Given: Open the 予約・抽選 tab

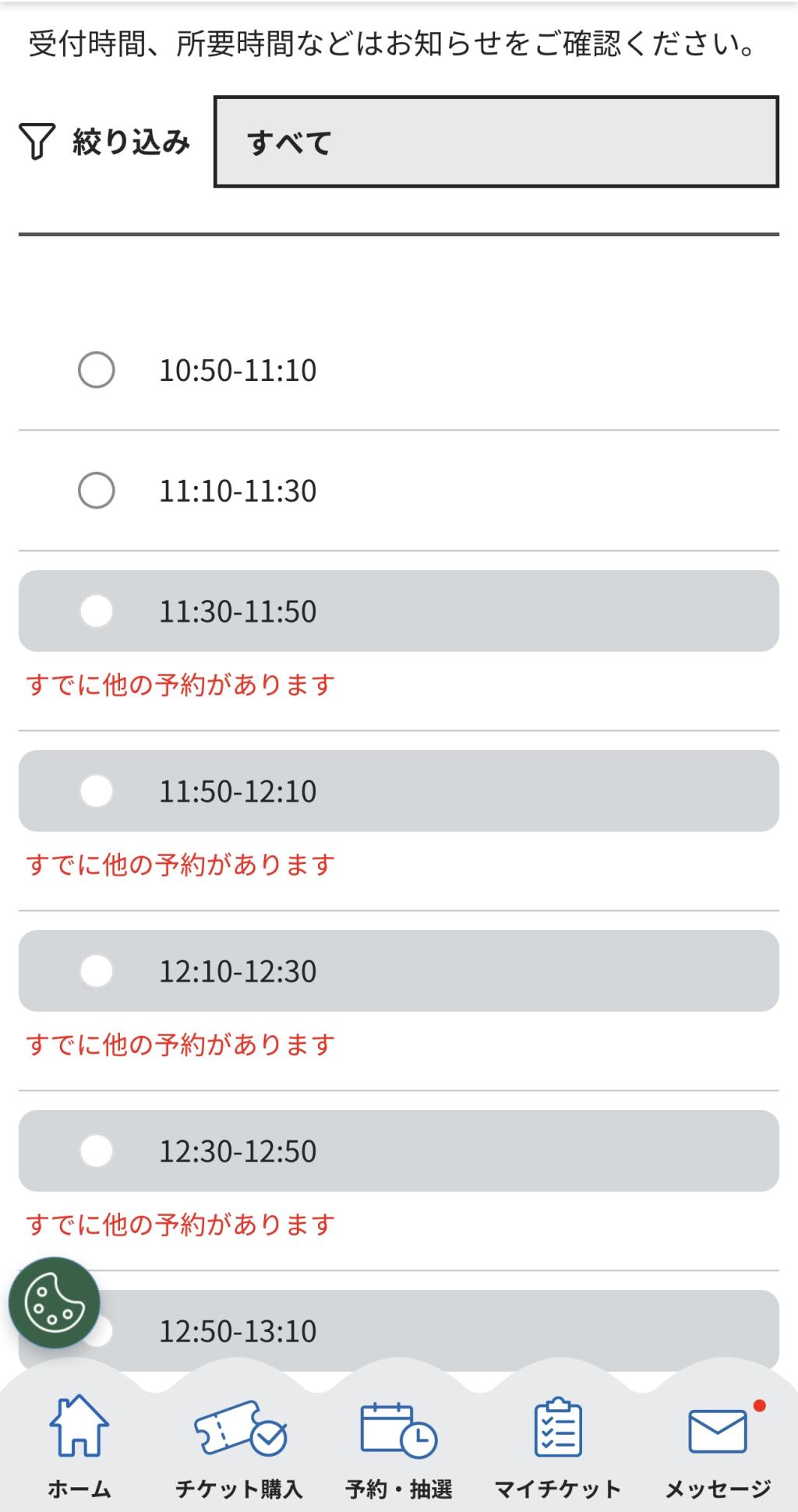Looking at the screenshot, I should pyautogui.click(x=398, y=1446).
